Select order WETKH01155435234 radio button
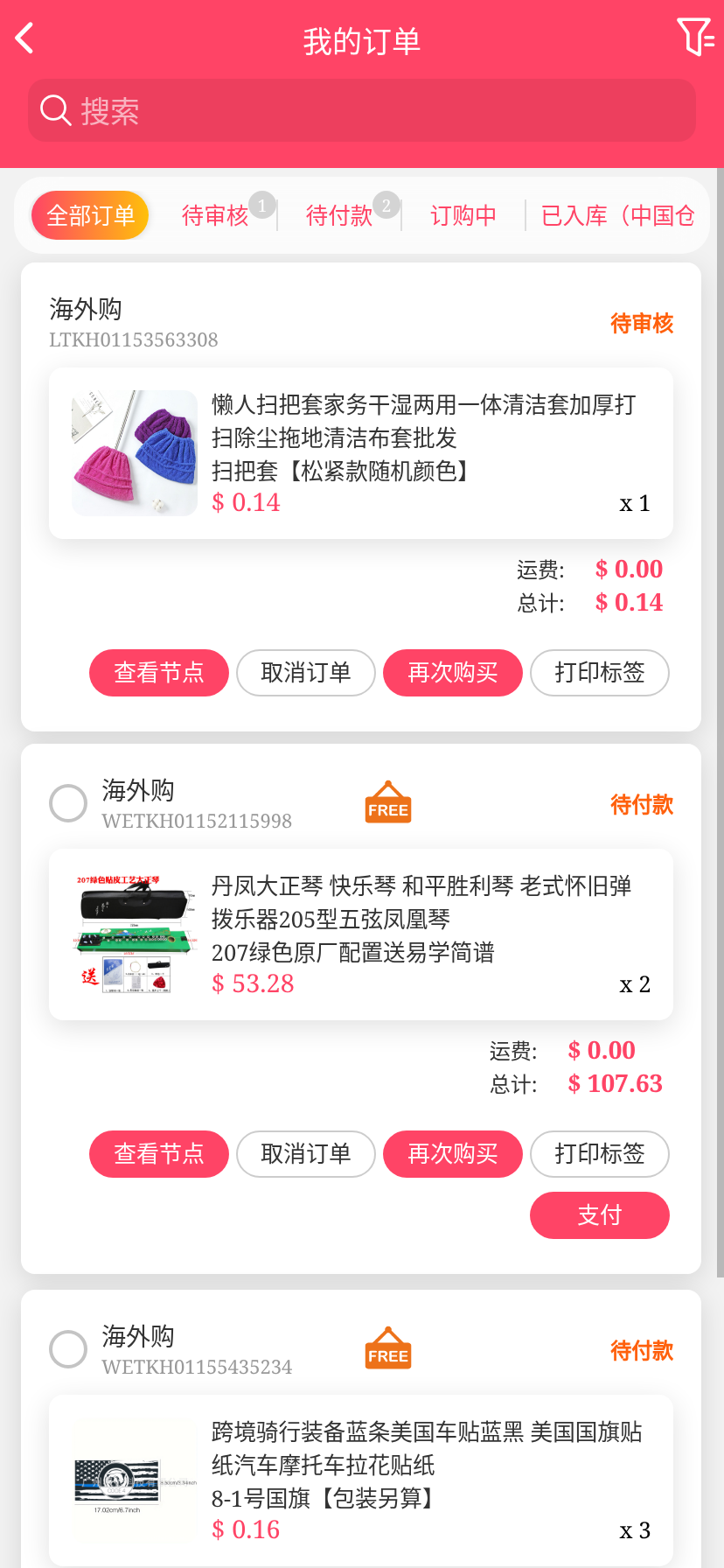This screenshot has width=724, height=1568. coord(68,1349)
